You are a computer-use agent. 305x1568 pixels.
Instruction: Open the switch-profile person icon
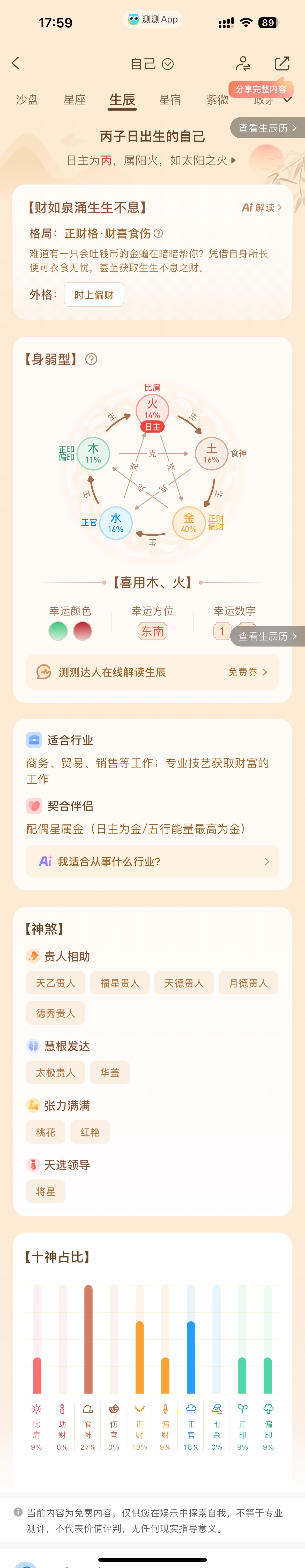click(243, 63)
